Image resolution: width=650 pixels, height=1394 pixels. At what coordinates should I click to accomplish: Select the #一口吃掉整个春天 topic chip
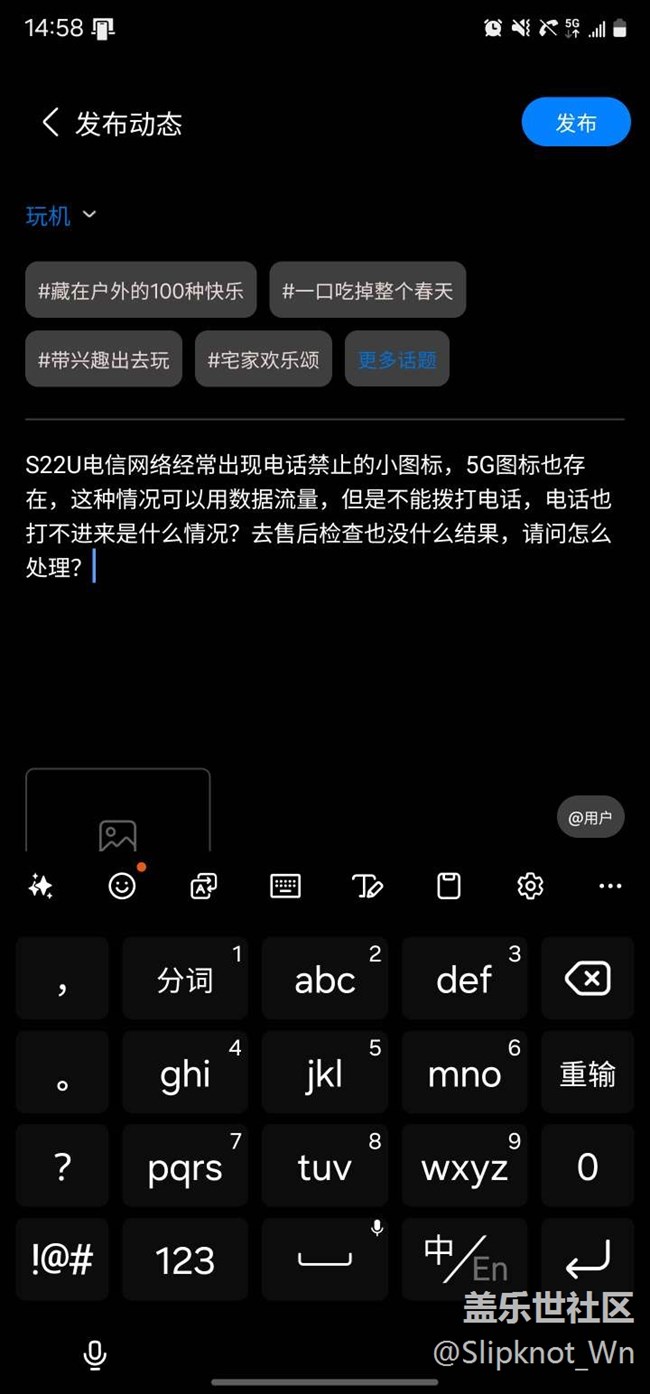[x=367, y=291]
